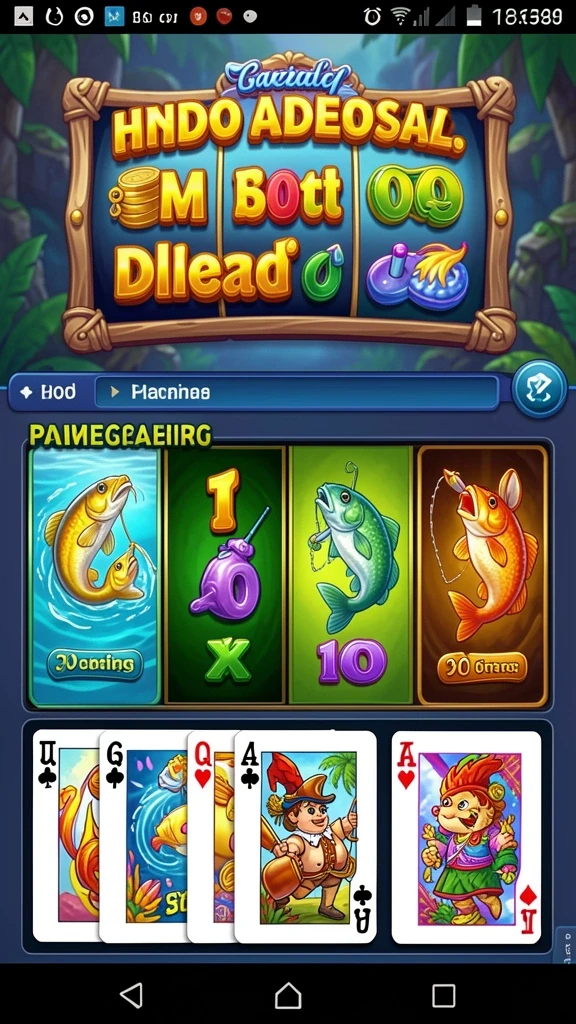Open the green fish card labeled 10
The width and height of the screenshot is (576, 1024).
tap(351, 575)
